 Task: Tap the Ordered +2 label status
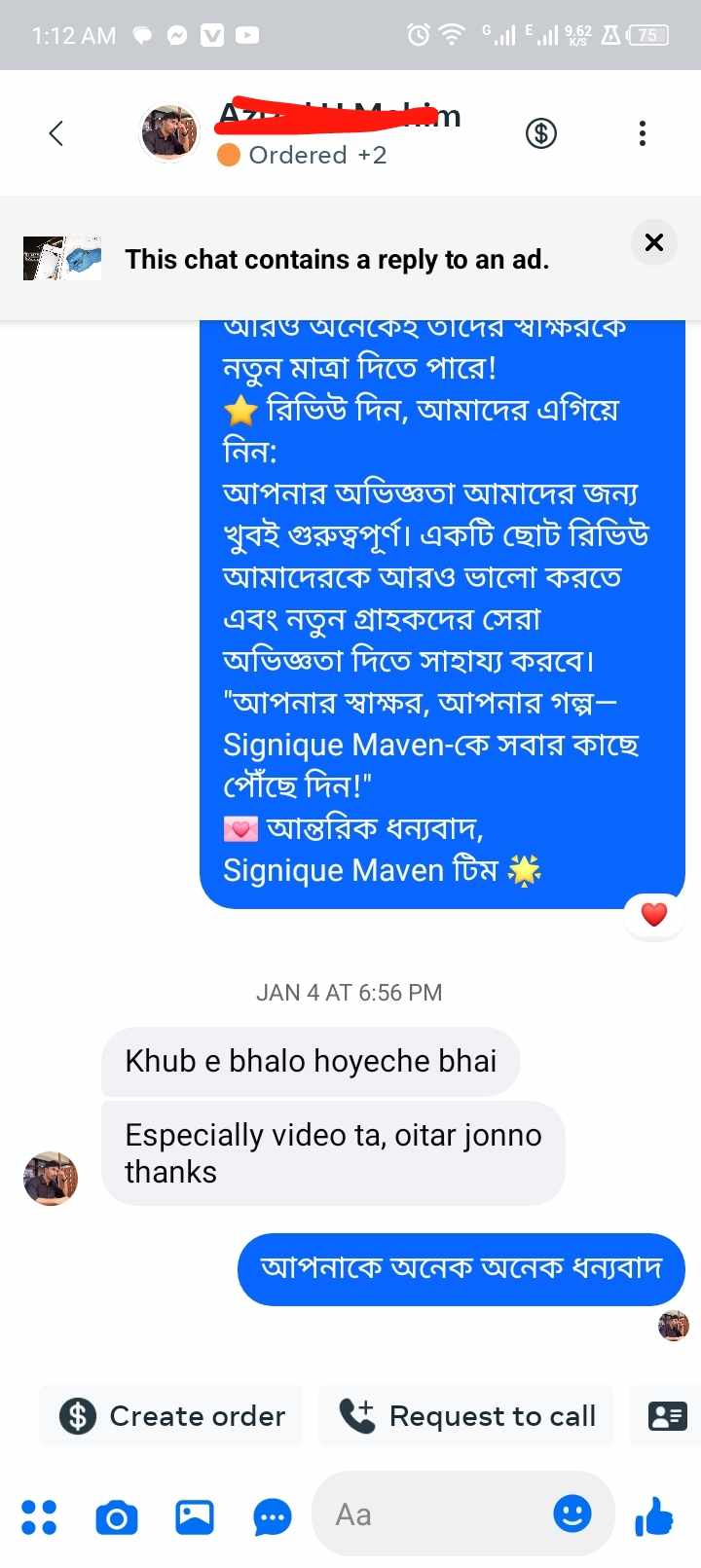[x=303, y=156]
